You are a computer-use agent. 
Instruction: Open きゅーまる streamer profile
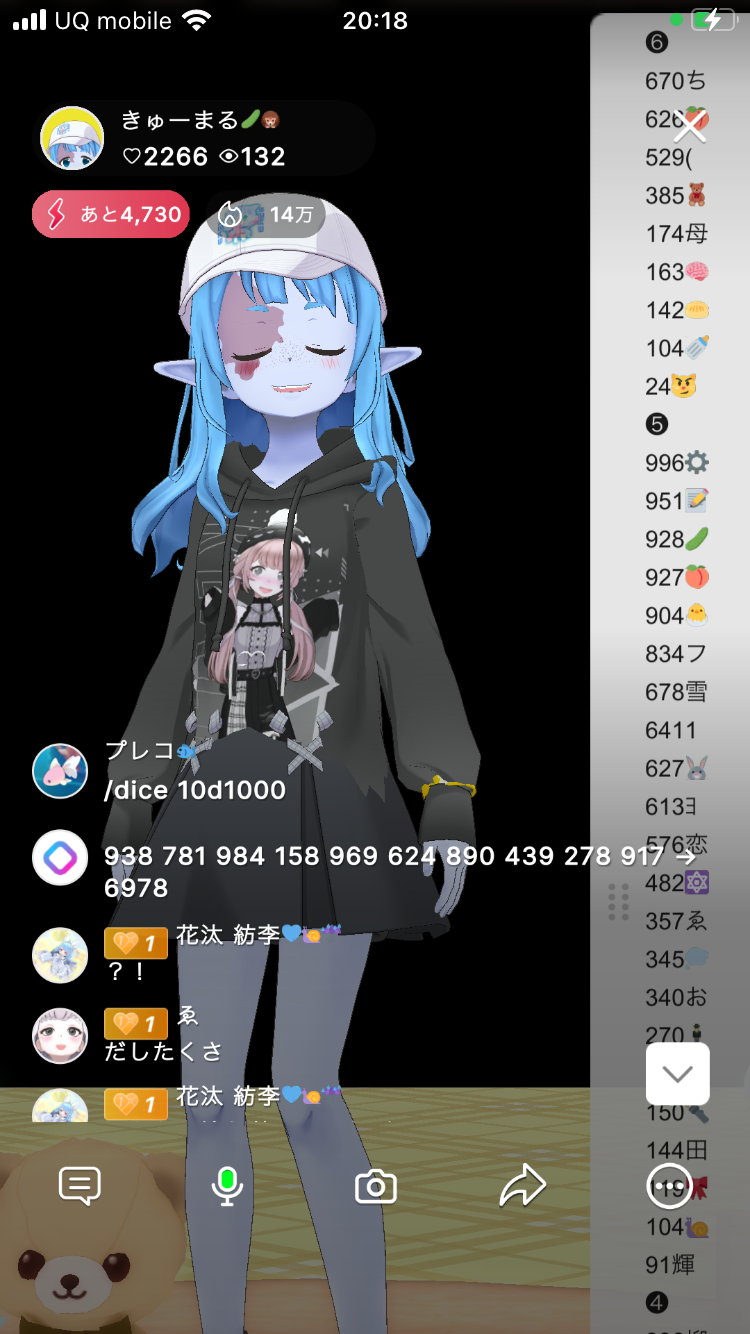[72, 138]
